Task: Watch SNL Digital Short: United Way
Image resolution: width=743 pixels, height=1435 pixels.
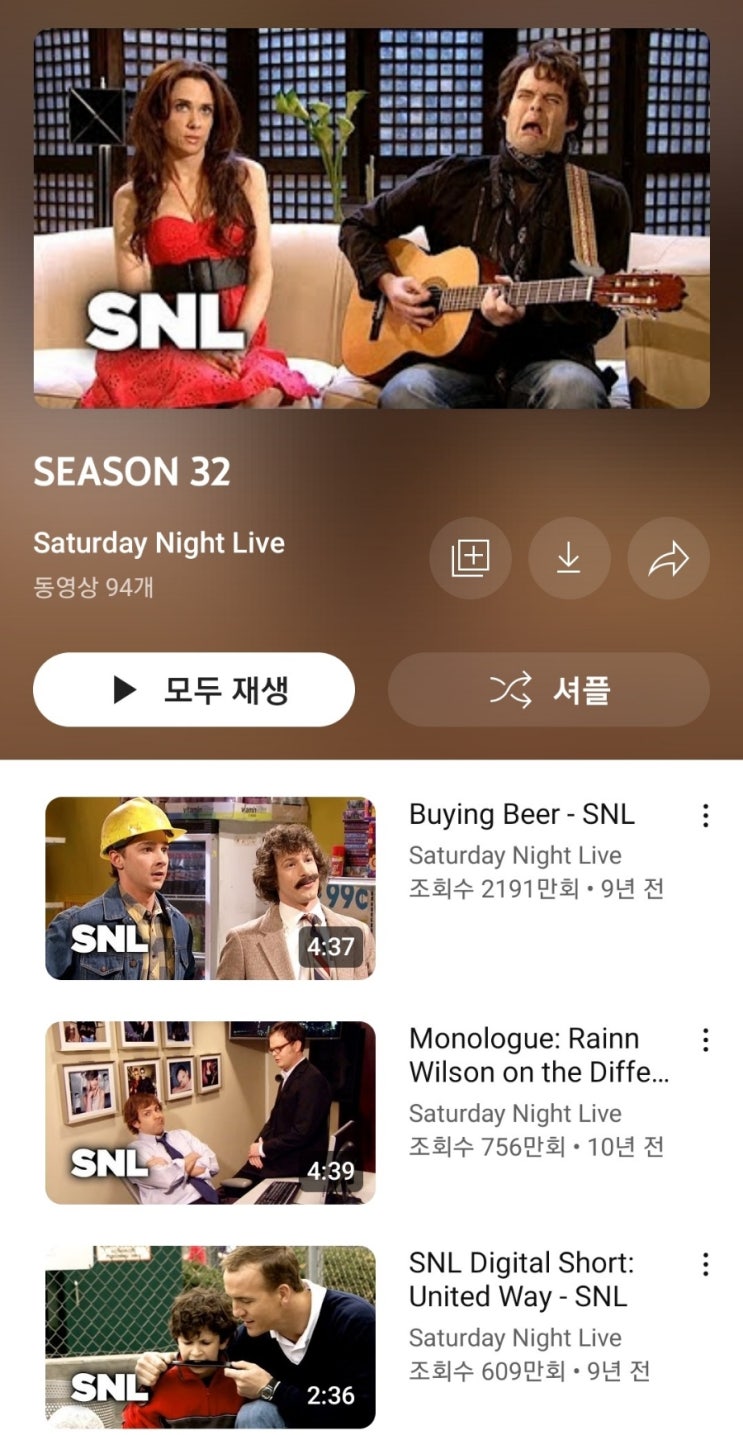Action: click(210, 1336)
